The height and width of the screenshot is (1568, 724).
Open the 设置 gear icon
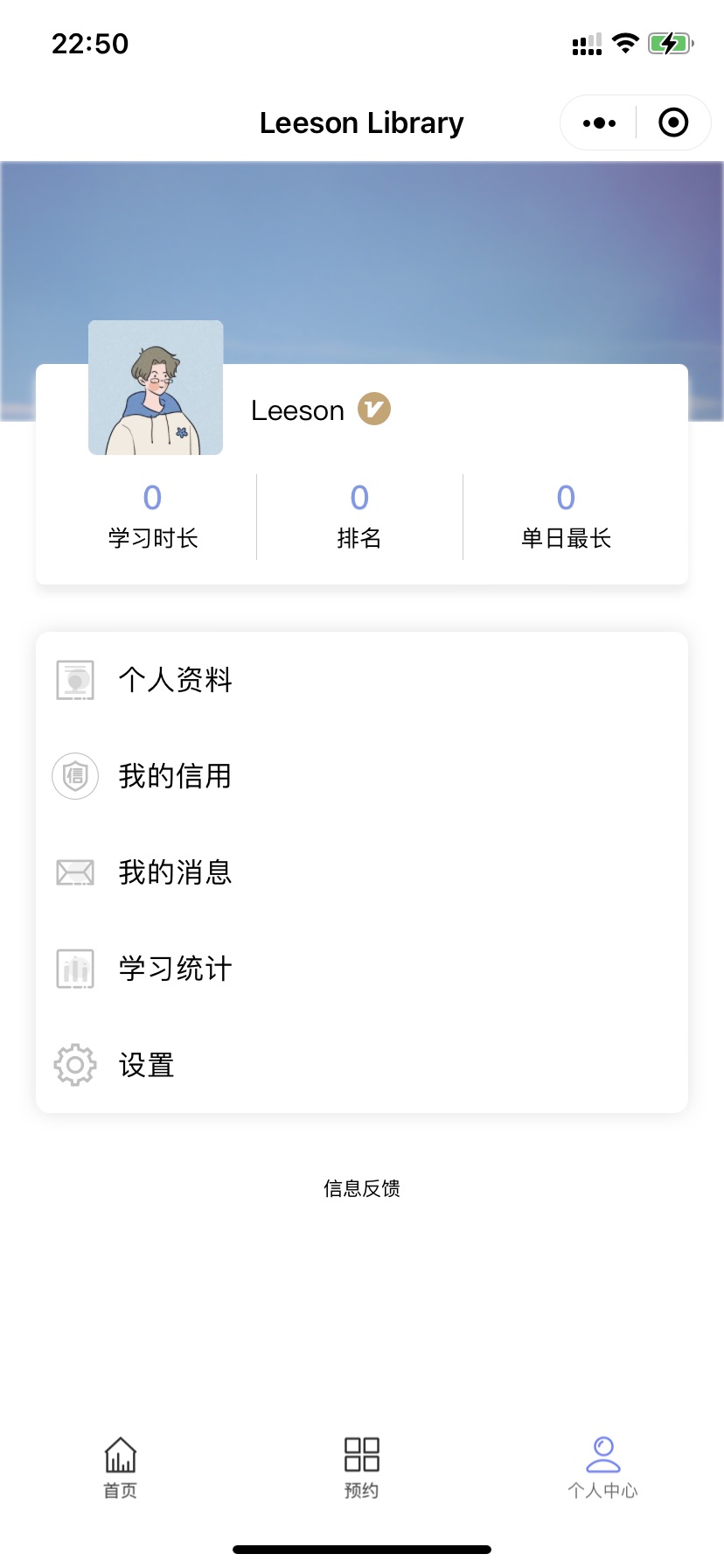(74, 1065)
